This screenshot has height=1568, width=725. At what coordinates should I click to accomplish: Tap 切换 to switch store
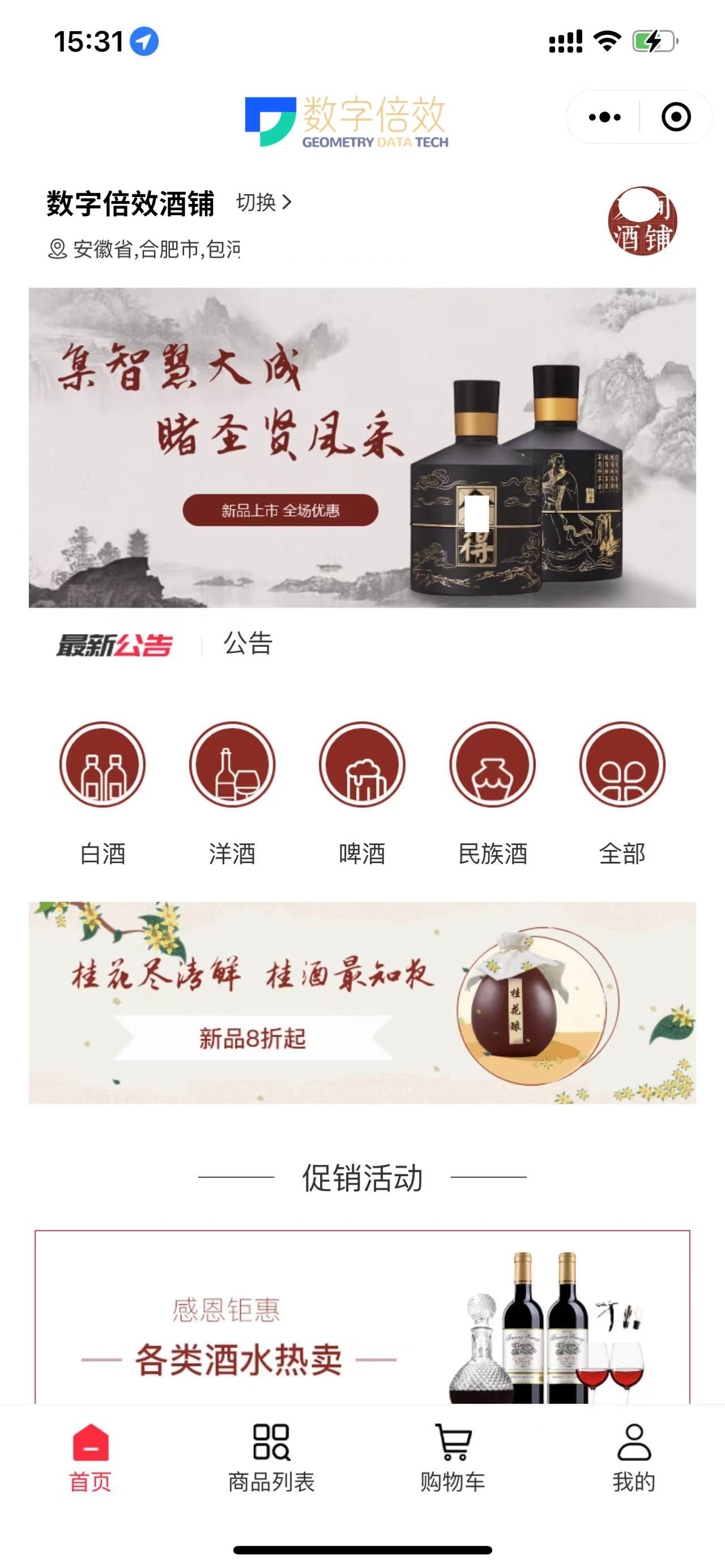(263, 202)
